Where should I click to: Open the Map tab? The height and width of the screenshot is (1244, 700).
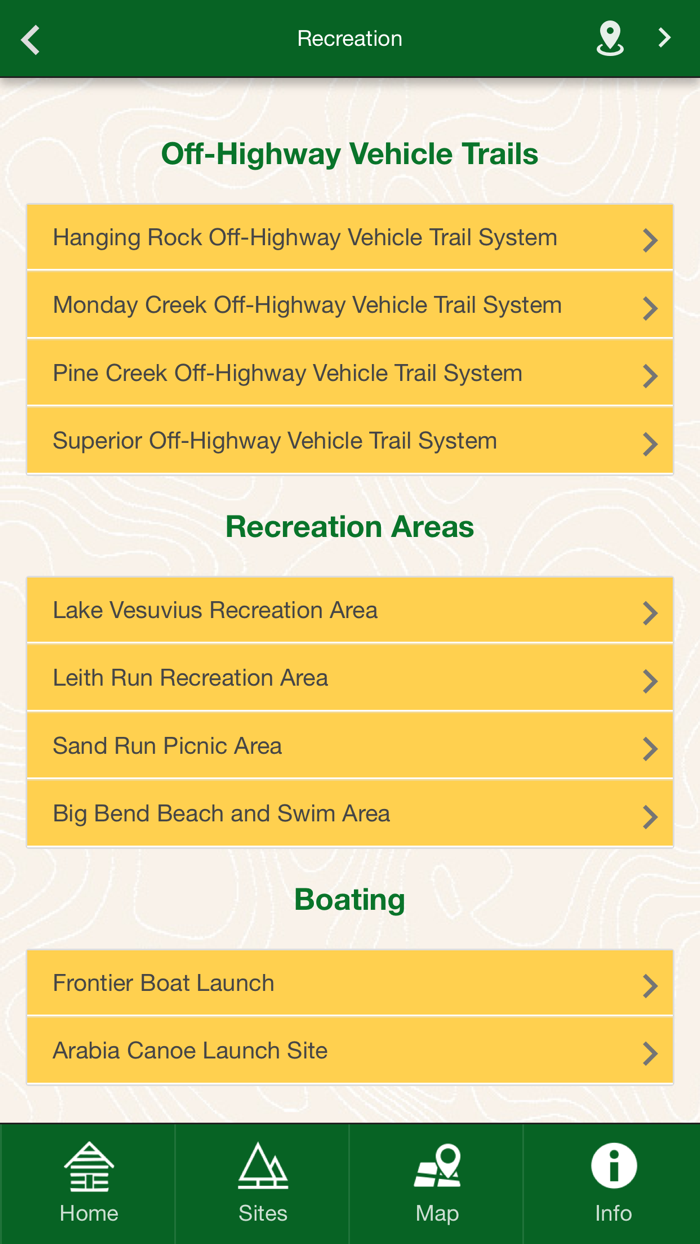point(437,1184)
